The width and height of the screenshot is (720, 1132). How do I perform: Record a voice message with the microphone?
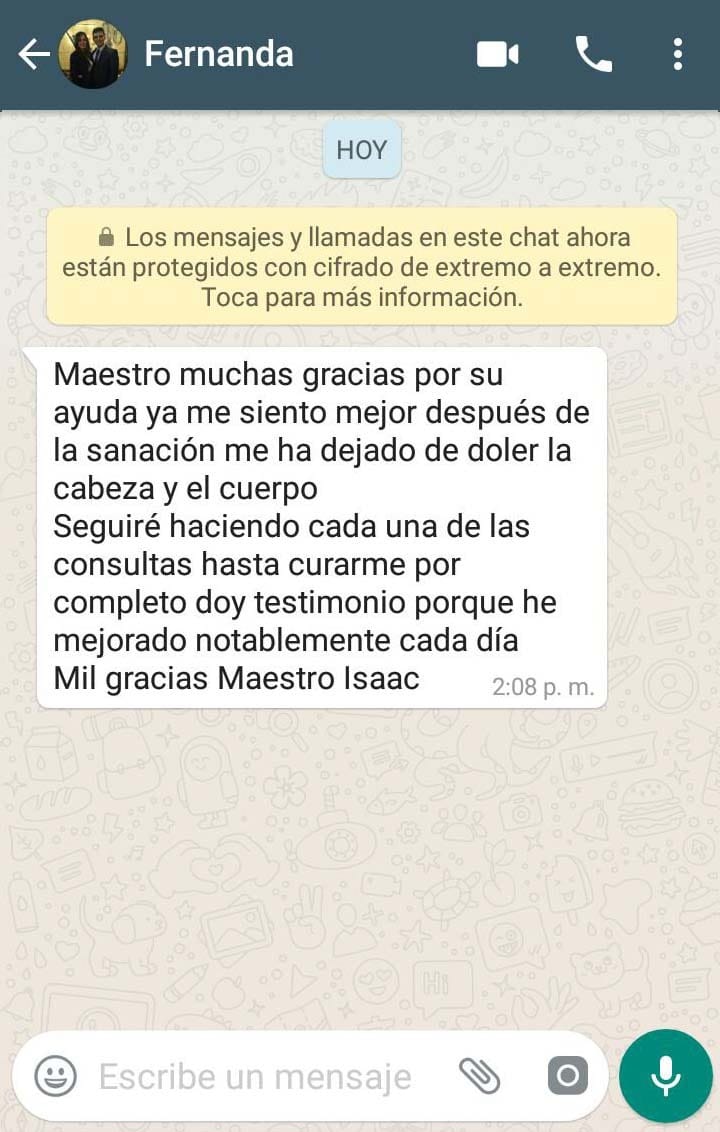pyautogui.click(x=664, y=1076)
